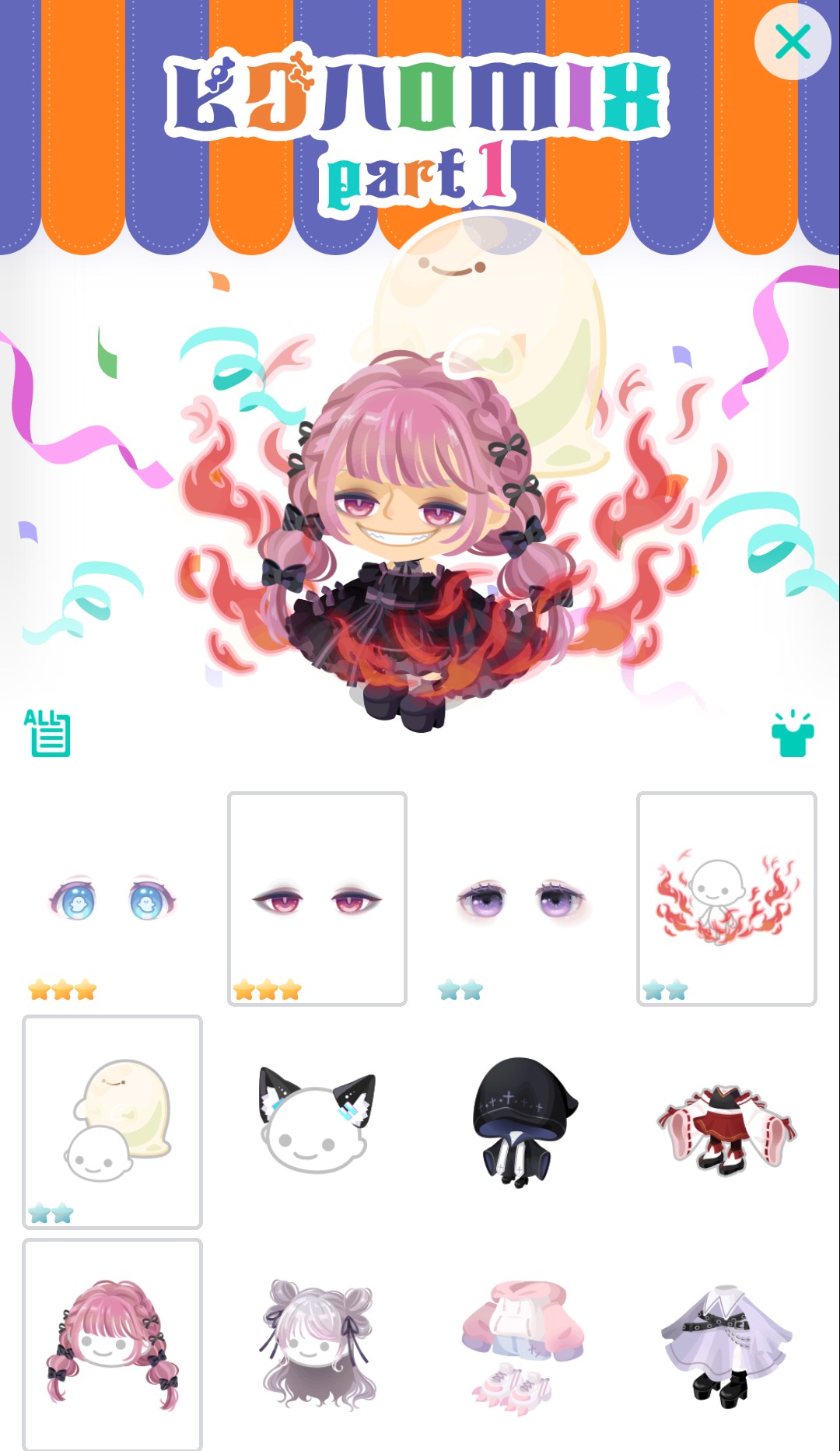Open the ALL items list icon
840x1451 pixels.
(x=47, y=733)
